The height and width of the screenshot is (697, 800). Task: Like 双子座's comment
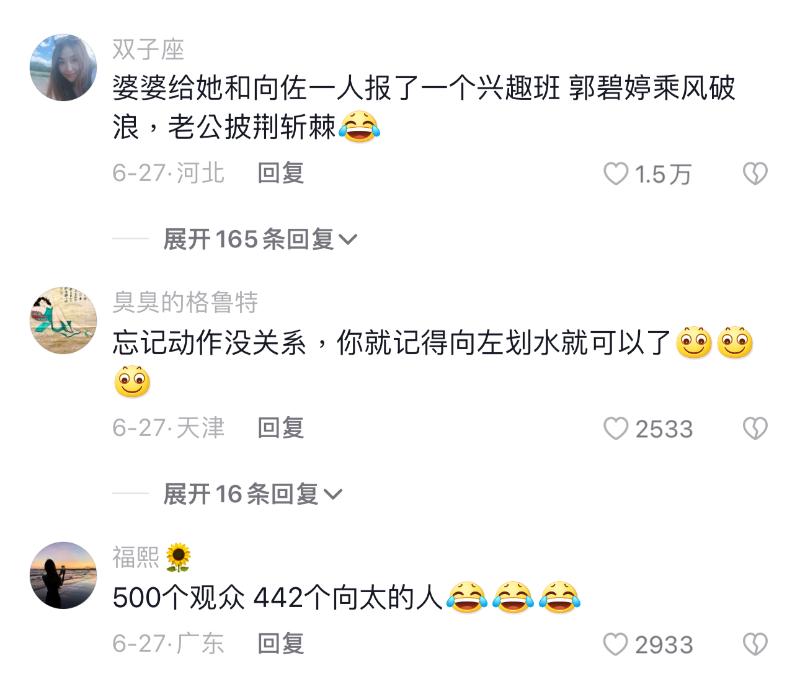coord(616,174)
